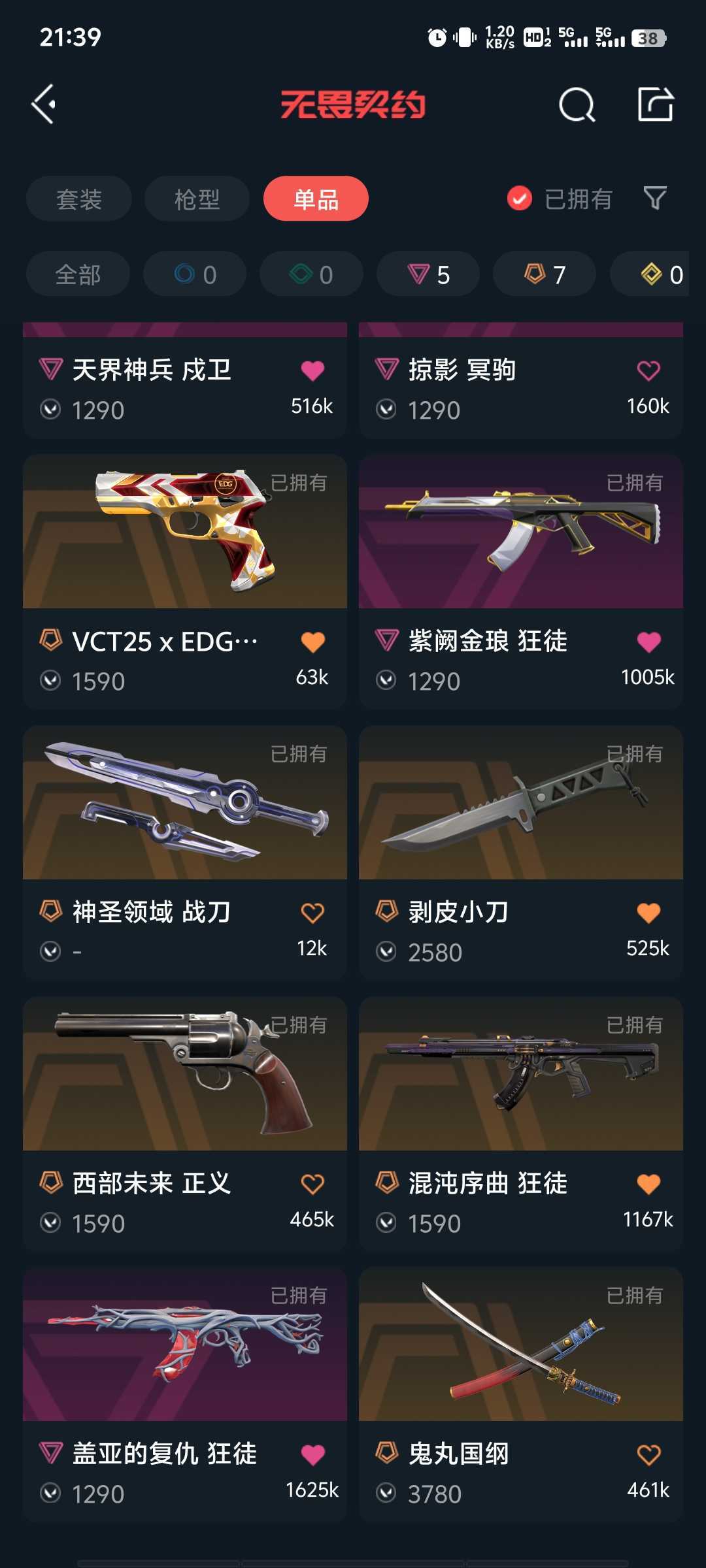Tap the heart on 西部未来 正义

click(x=312, y=1184)
